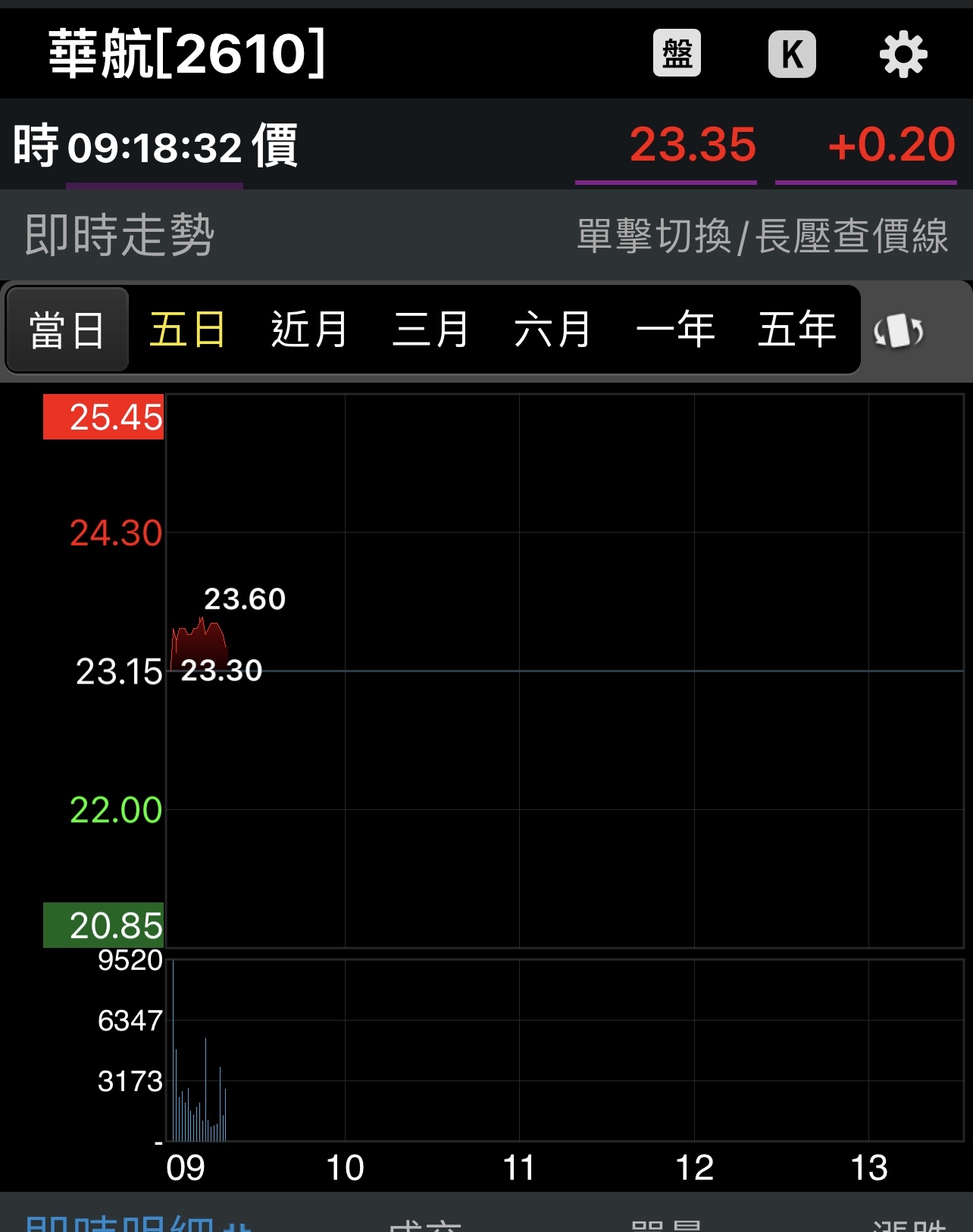Select the 當日 intraday tab
This screenshot has height=1232, width=973.
point(67,330)
